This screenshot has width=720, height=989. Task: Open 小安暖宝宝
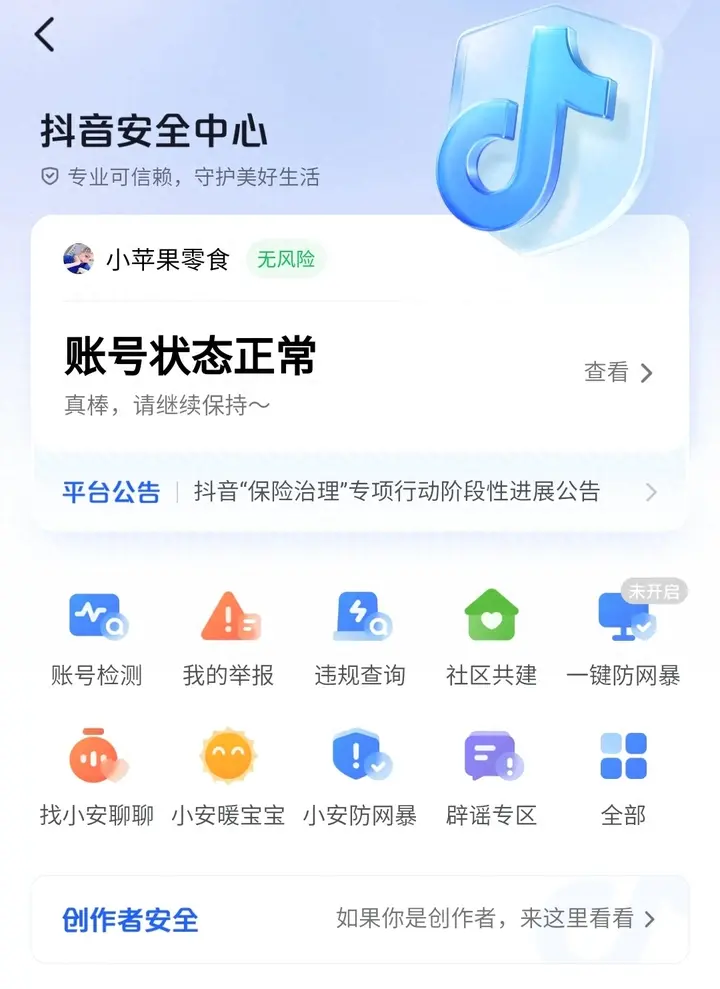pos(228,778)
